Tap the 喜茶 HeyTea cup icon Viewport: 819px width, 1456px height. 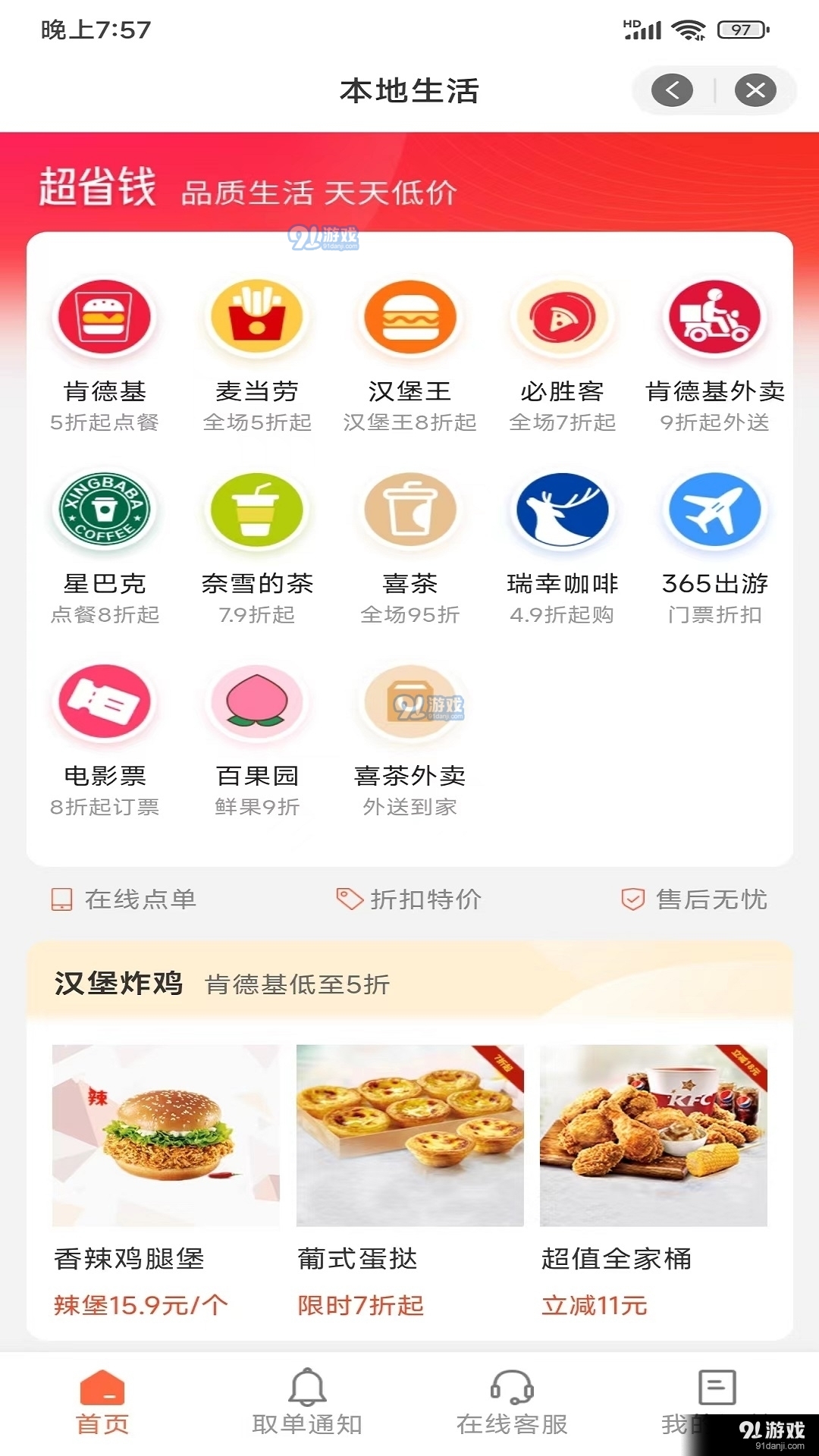(x=409, y=510)
